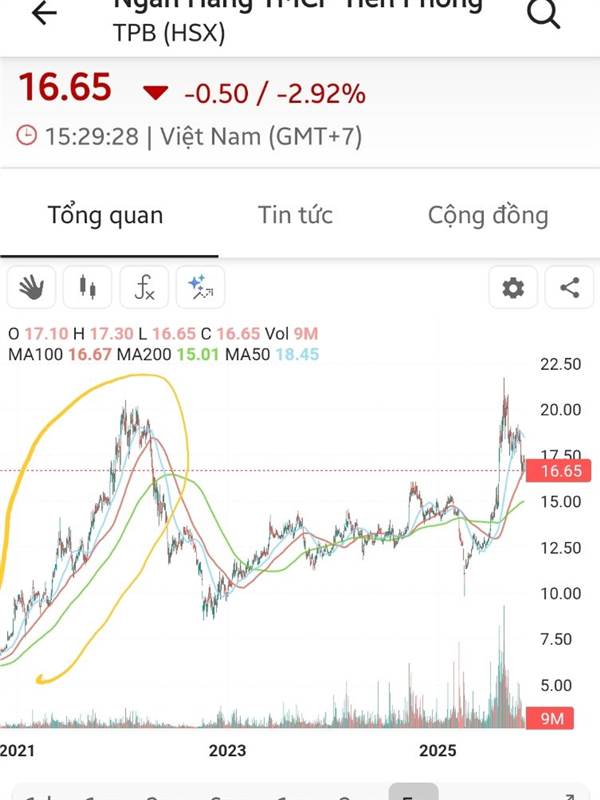Open the search magnifier icon
600x800 pixels.
(x=544, y=13)
